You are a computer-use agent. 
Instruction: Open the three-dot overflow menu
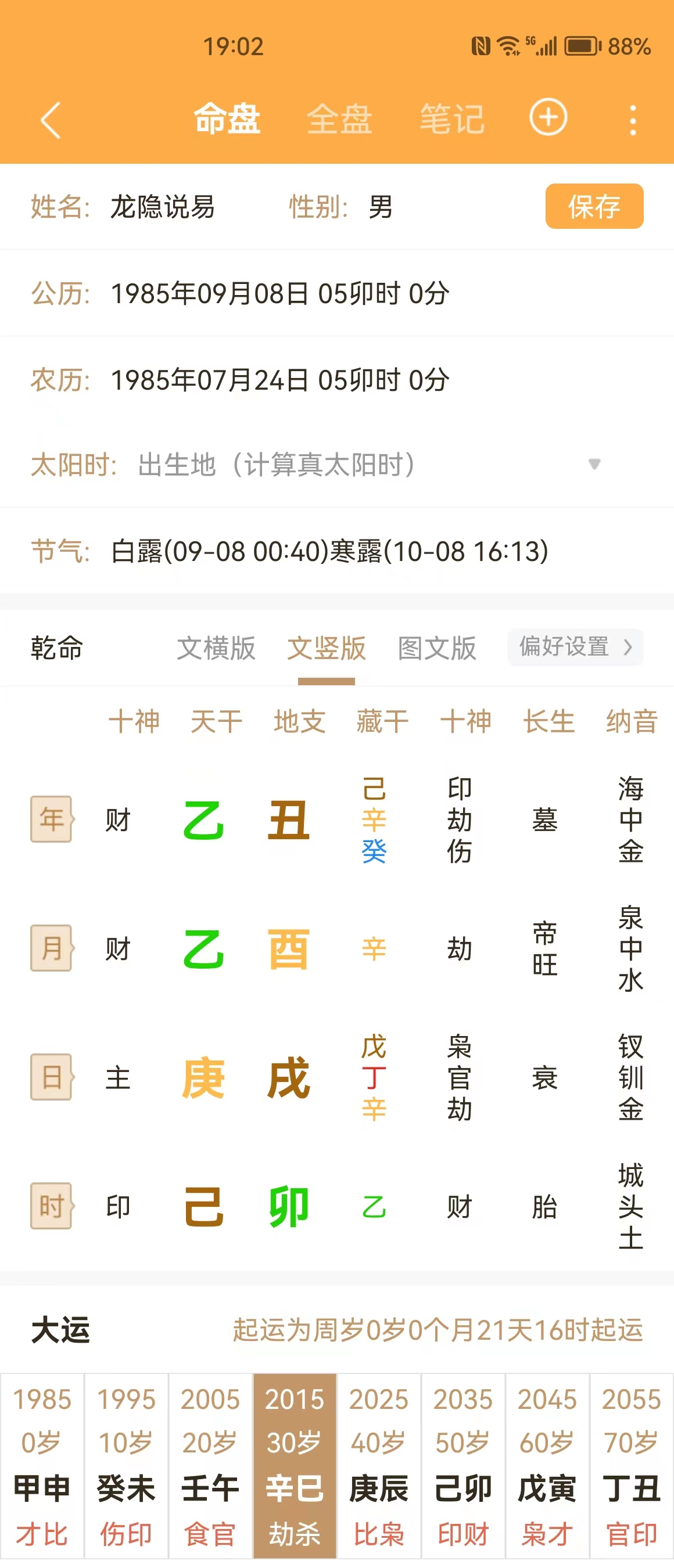(633, 119)
